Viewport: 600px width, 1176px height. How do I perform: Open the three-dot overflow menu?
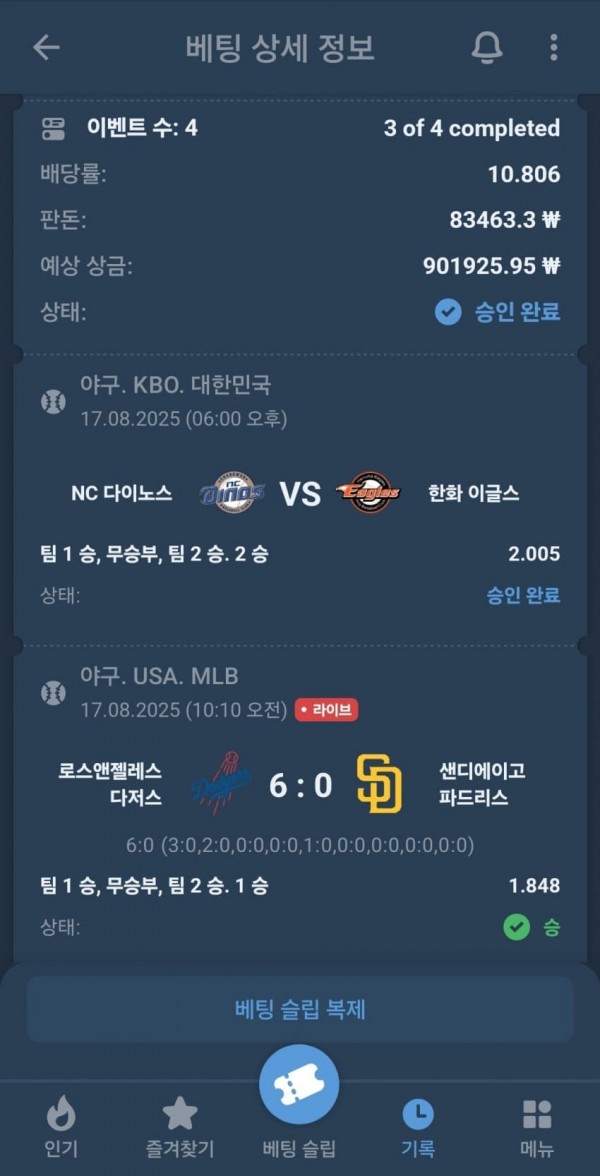click(554, 47)
